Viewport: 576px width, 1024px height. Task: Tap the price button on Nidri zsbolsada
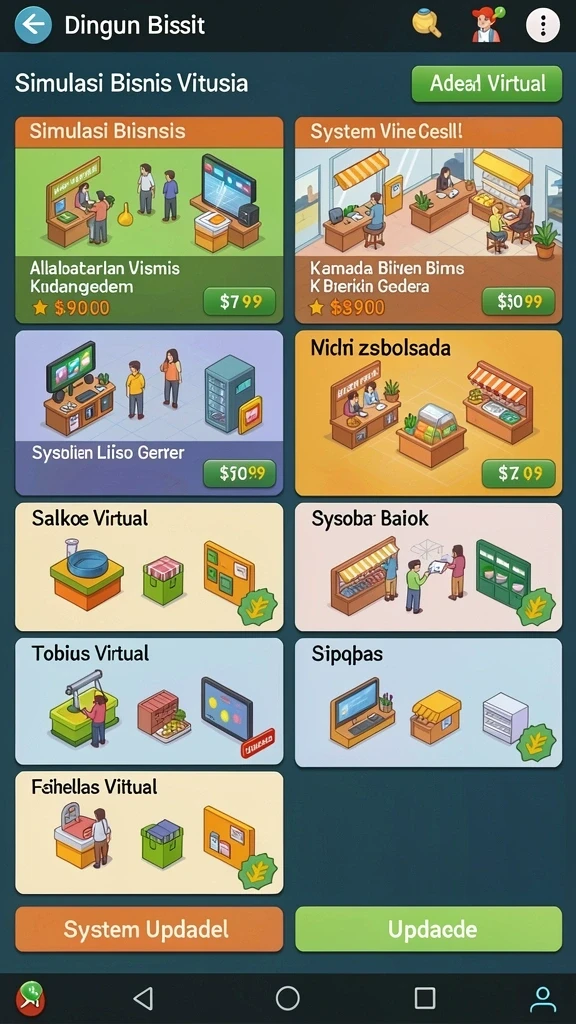point(519,473)
